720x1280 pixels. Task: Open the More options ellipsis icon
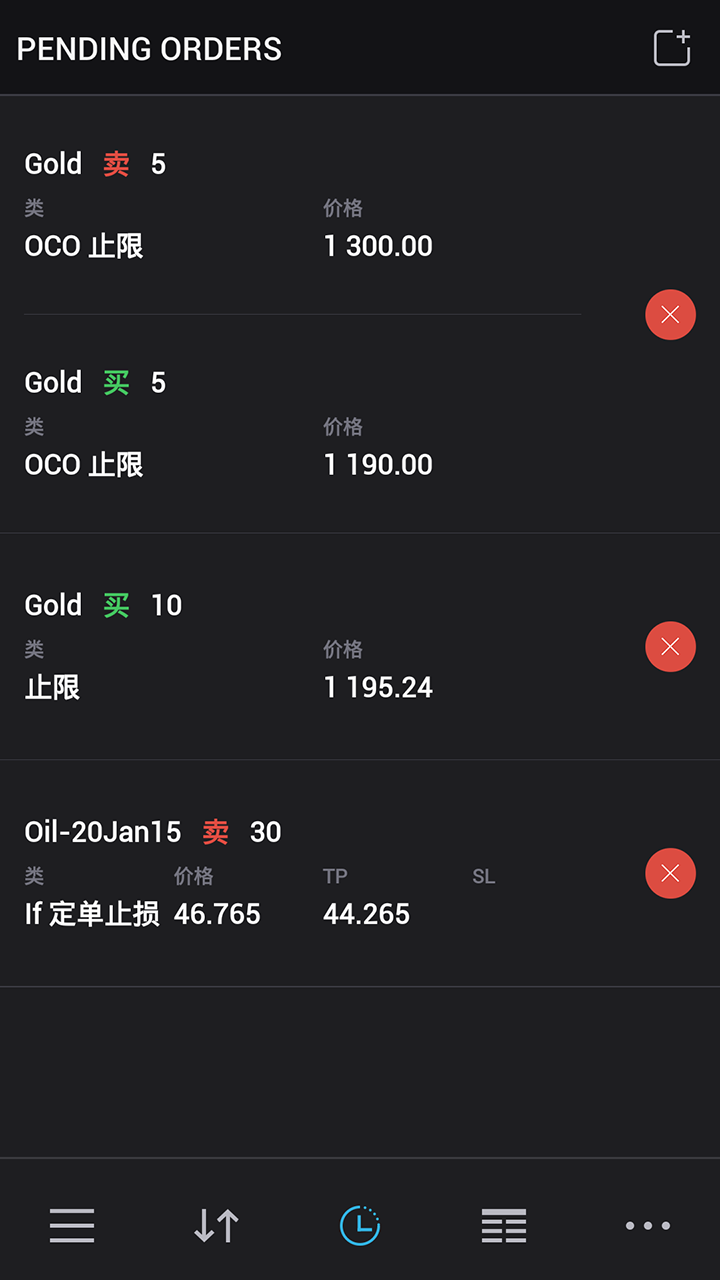648,1225
